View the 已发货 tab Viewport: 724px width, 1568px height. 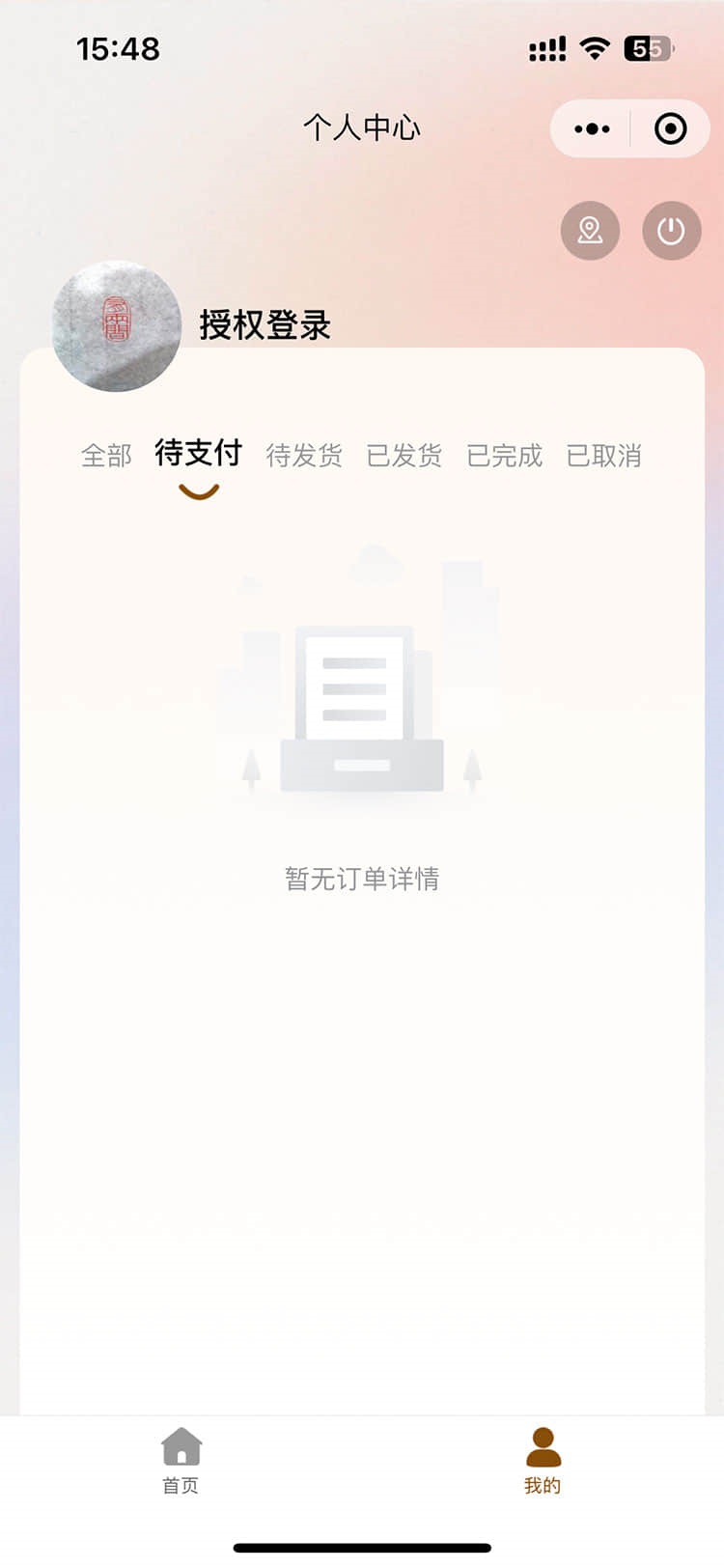coord(404,455)
